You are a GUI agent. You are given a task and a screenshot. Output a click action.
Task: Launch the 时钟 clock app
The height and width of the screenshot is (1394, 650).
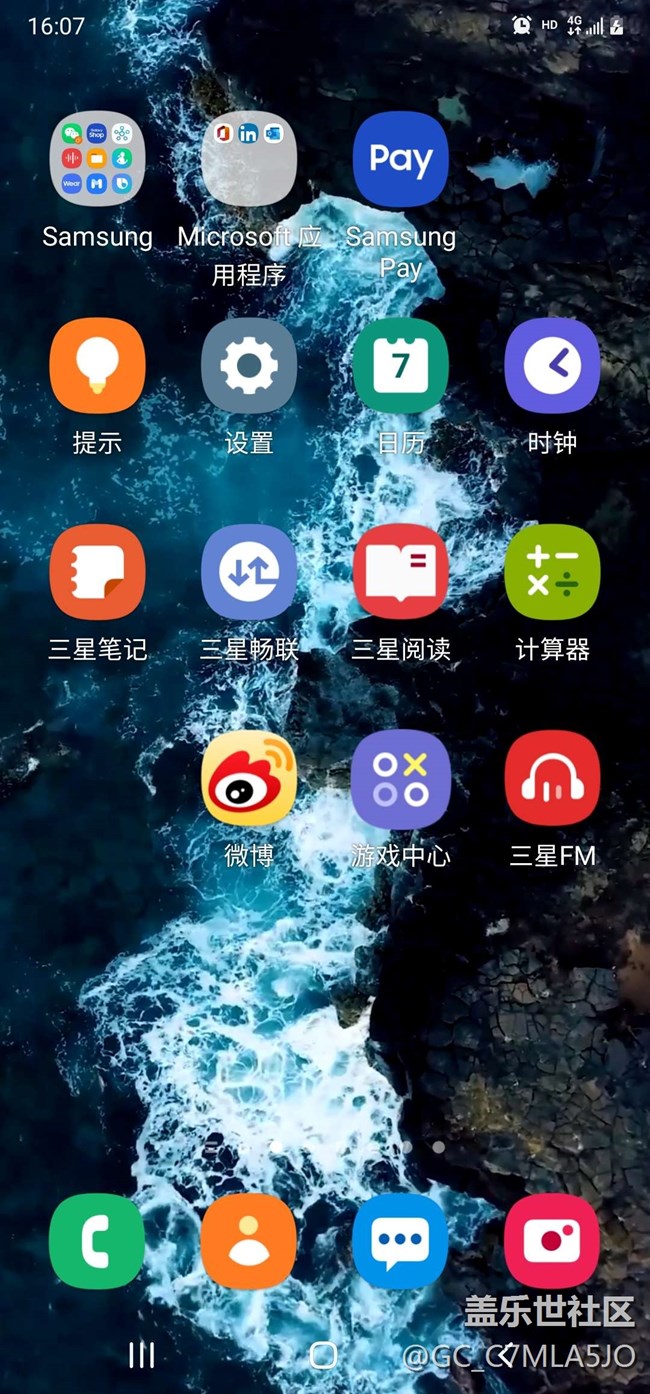coord(552,366)
